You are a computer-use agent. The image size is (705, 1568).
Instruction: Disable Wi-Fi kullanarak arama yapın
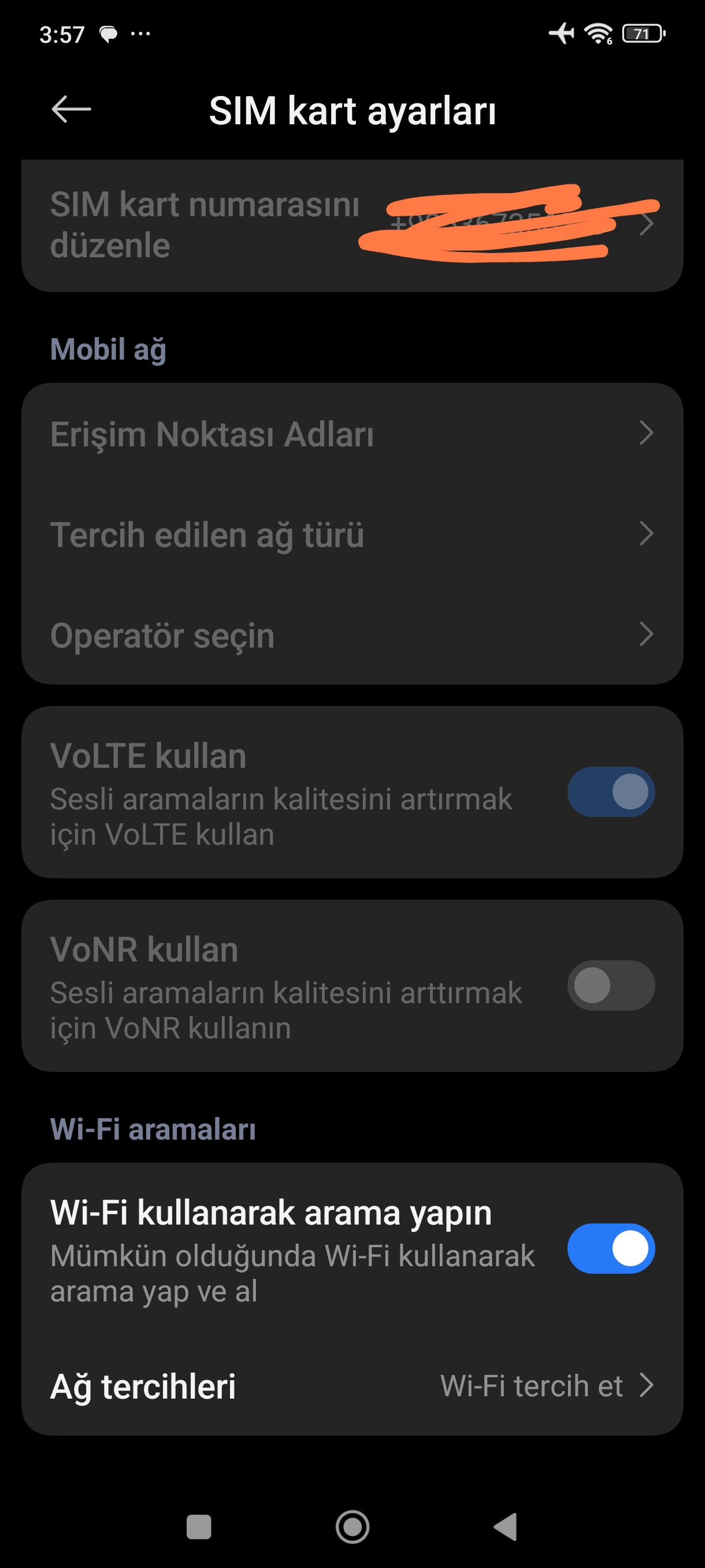(x=611, y=1248)
